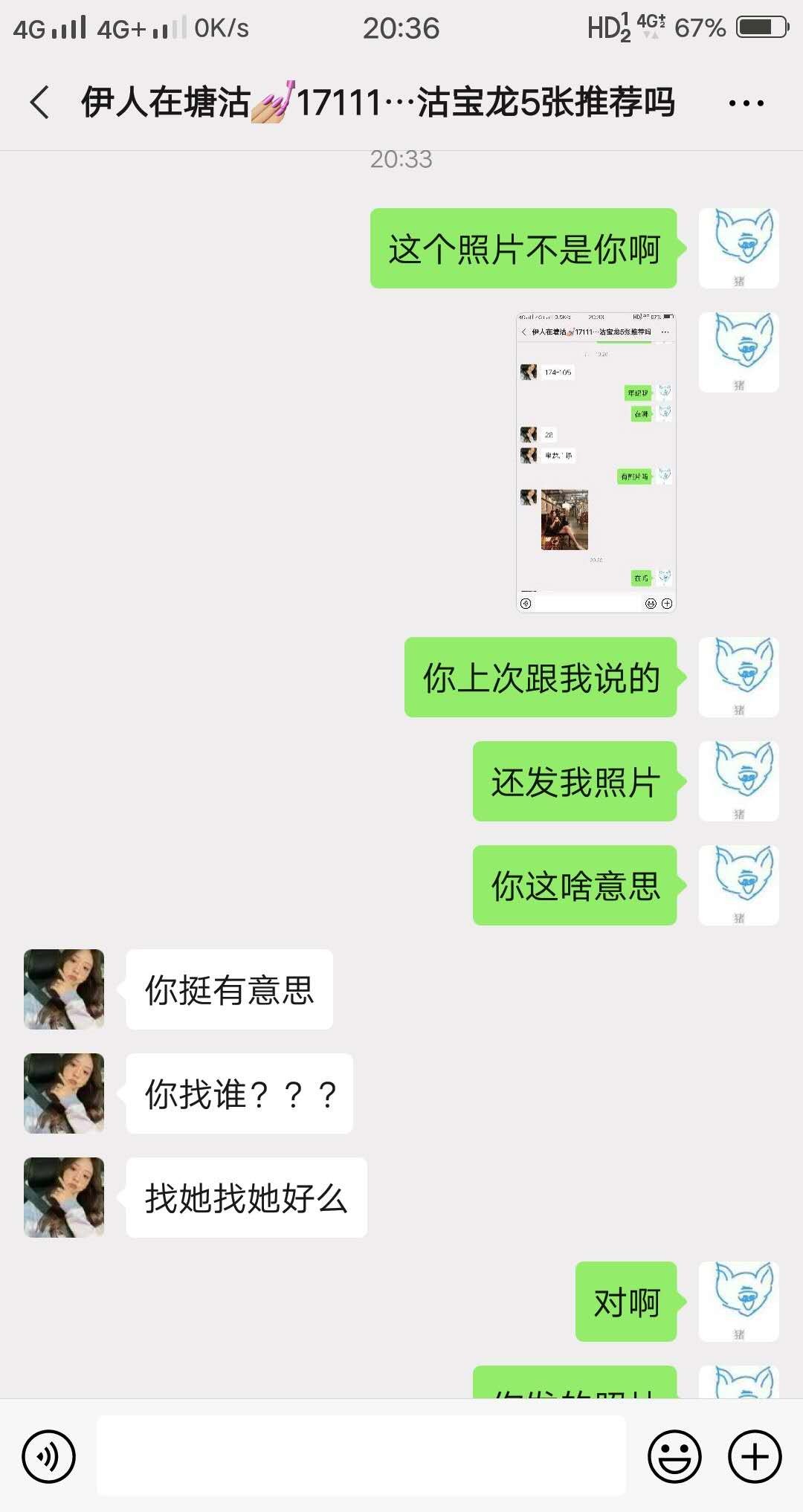Select the message 这个照片不是你啊

[523, 248]
